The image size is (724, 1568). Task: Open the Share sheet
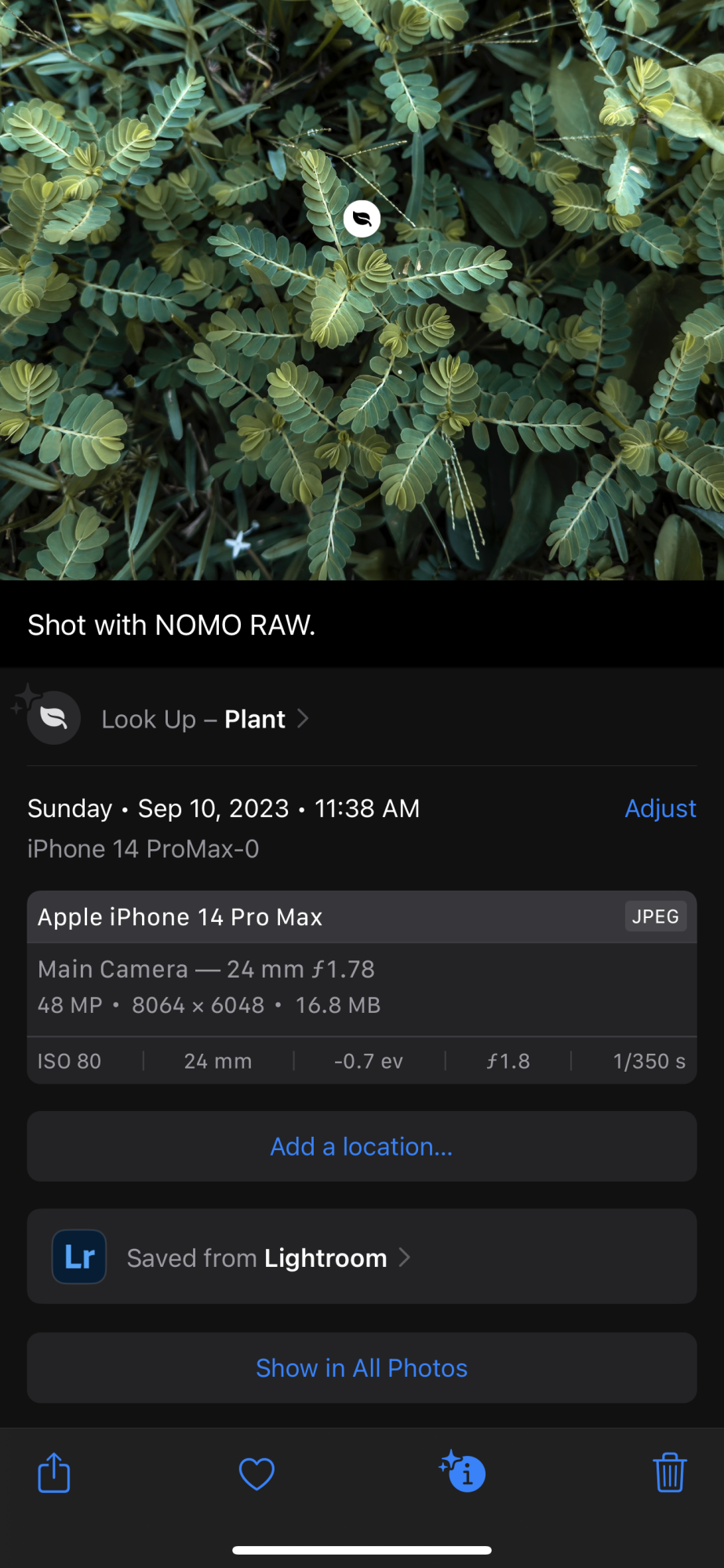coord(53,1472)
